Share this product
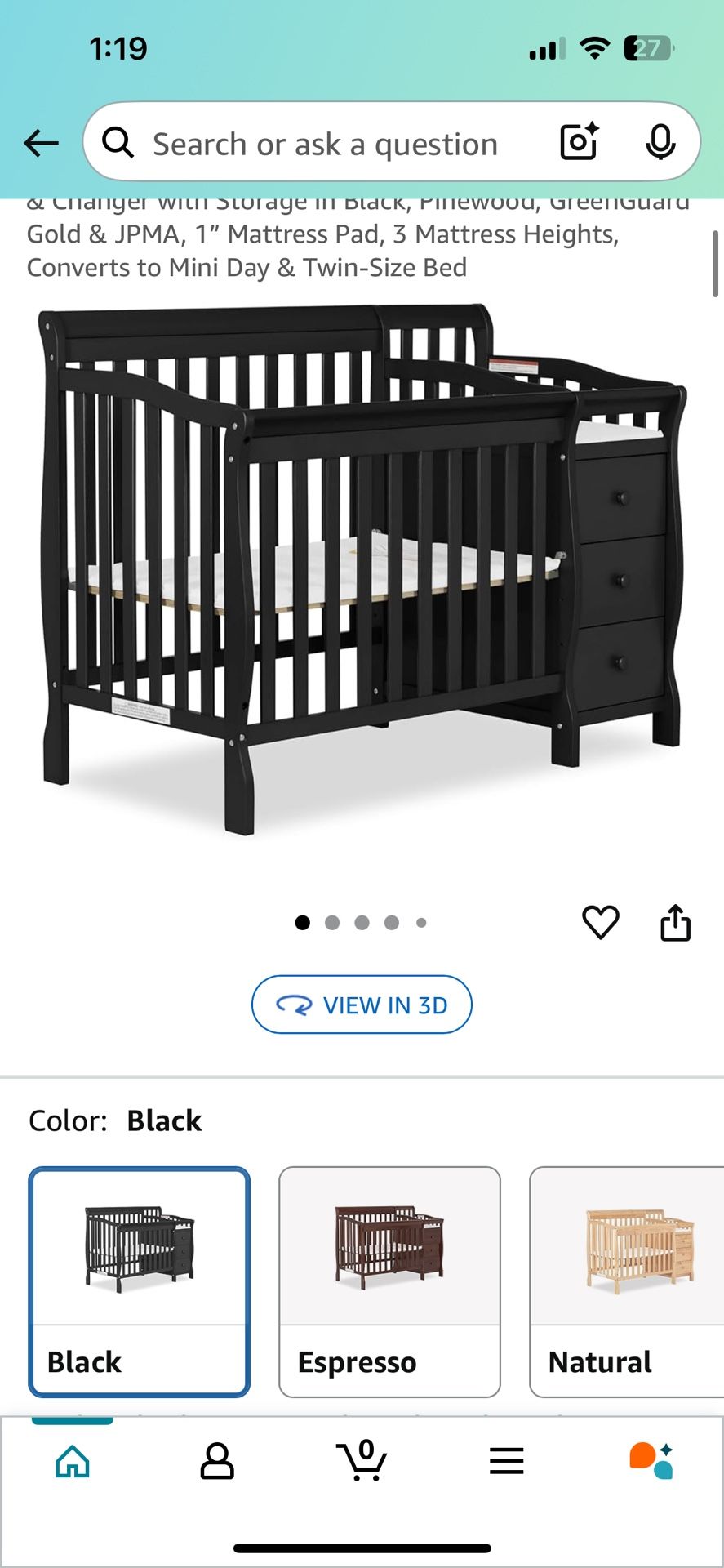Screen dimensions: 724x1568 pos(675,923)
